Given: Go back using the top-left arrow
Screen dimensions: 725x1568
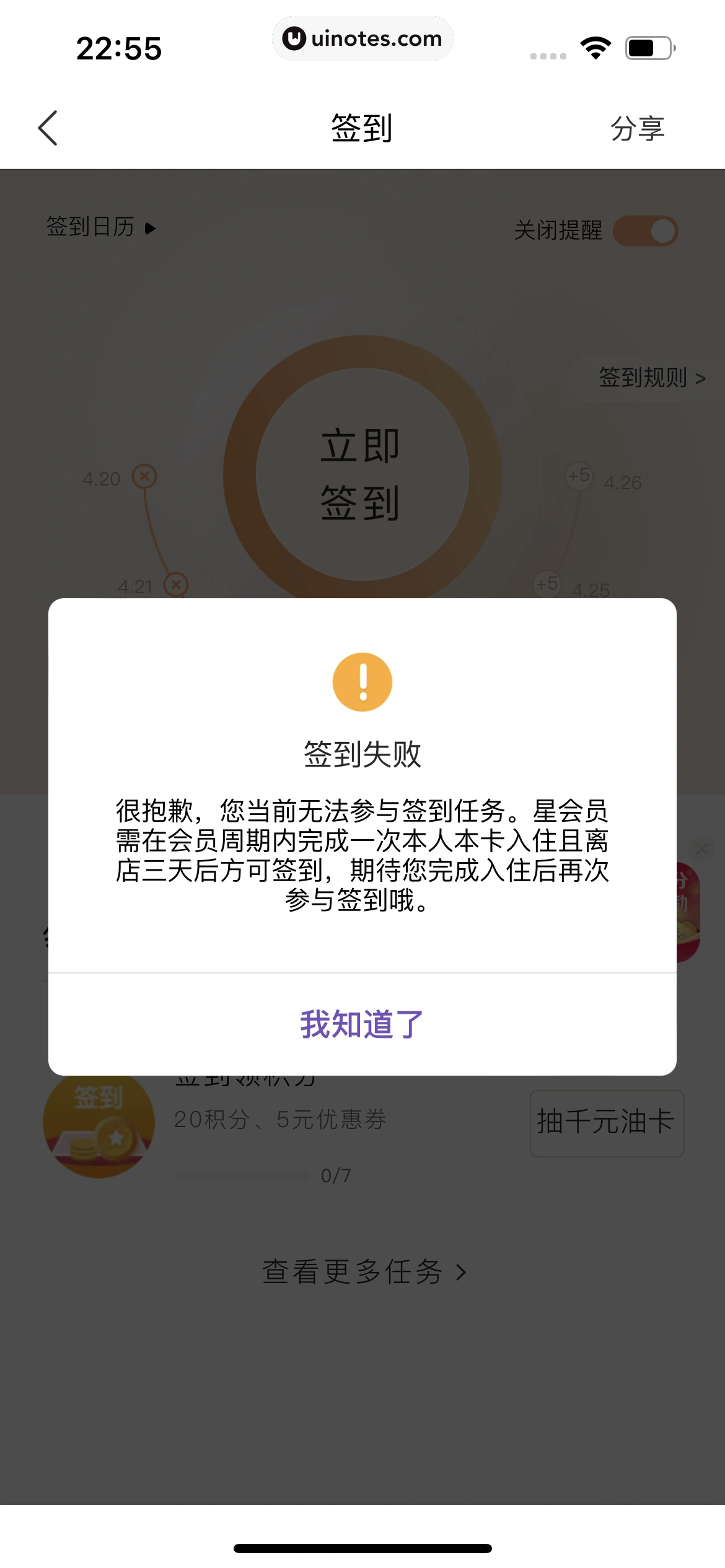Looking at the screenshot, I should (x=48, y=128).
